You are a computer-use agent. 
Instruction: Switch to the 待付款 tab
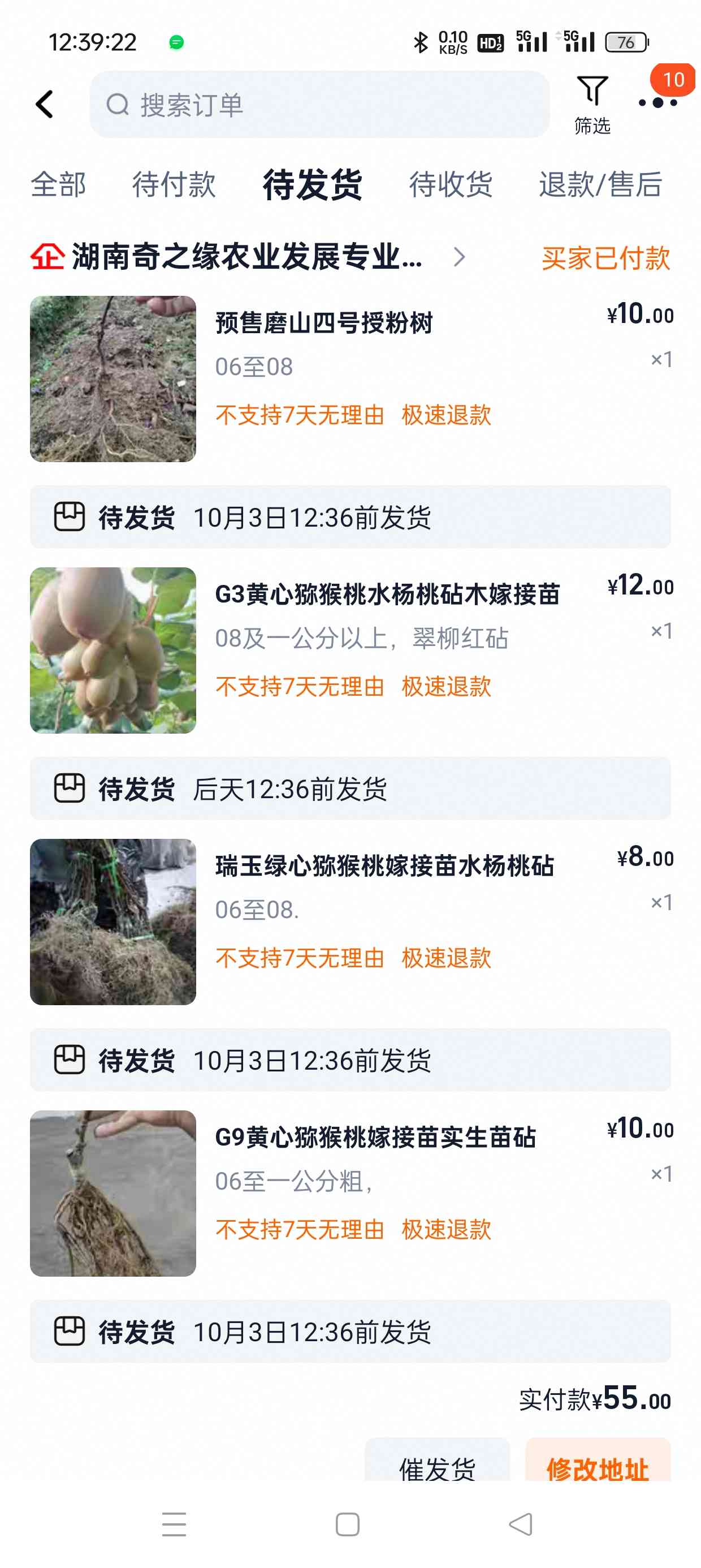[174, 184]
